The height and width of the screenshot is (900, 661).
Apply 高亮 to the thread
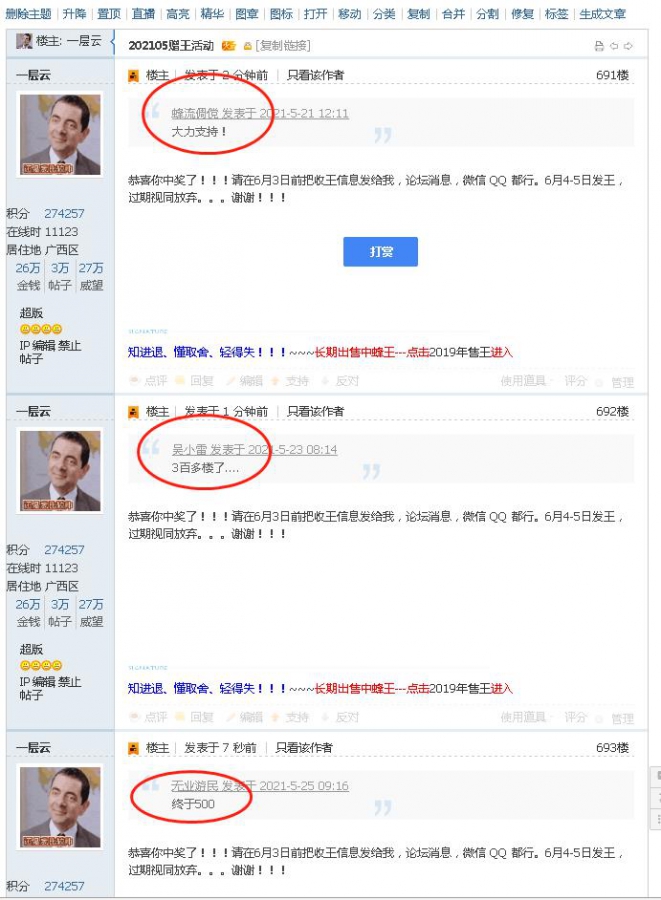(x=177, y=14)
